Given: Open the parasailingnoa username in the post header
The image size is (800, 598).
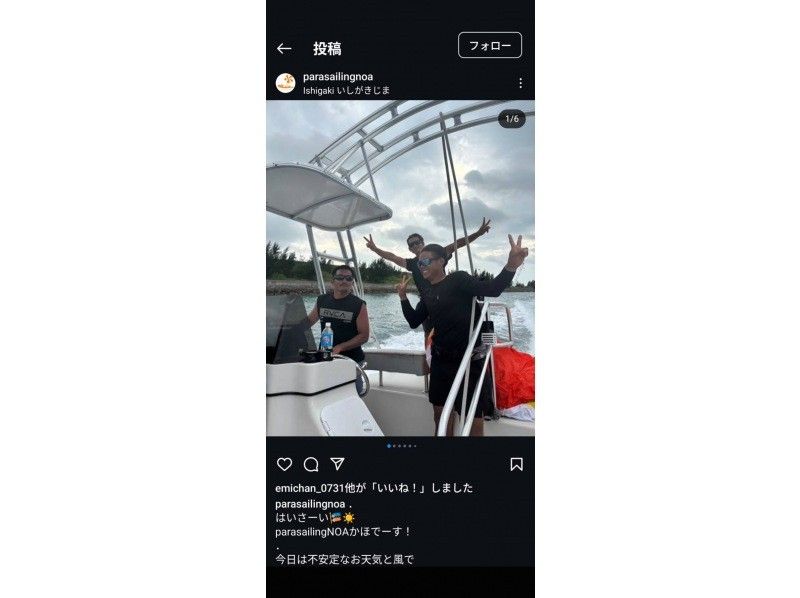Looking at the screenshot, I should point(338,76).
